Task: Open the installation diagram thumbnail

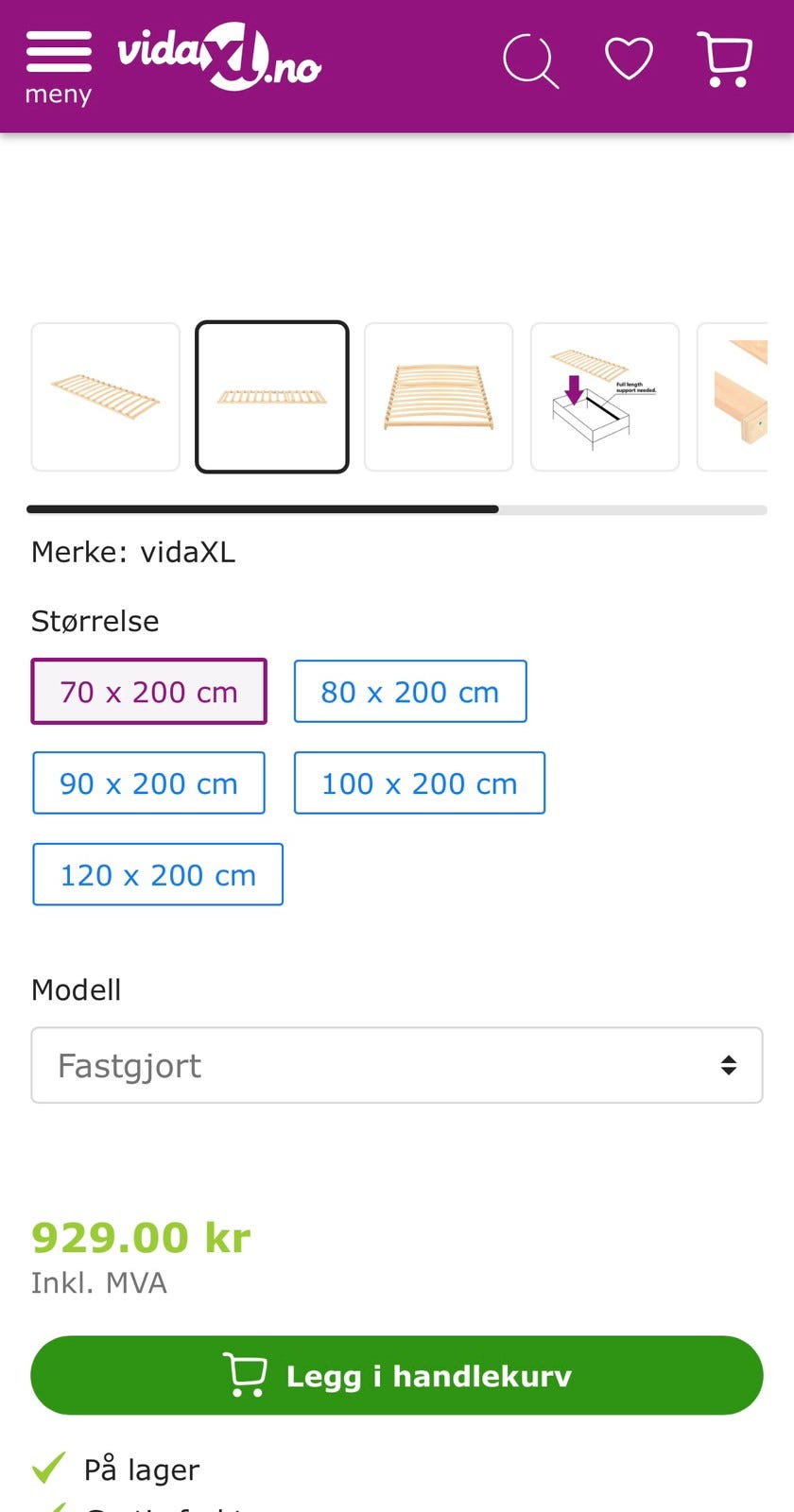Action: [x=604, y=397]
